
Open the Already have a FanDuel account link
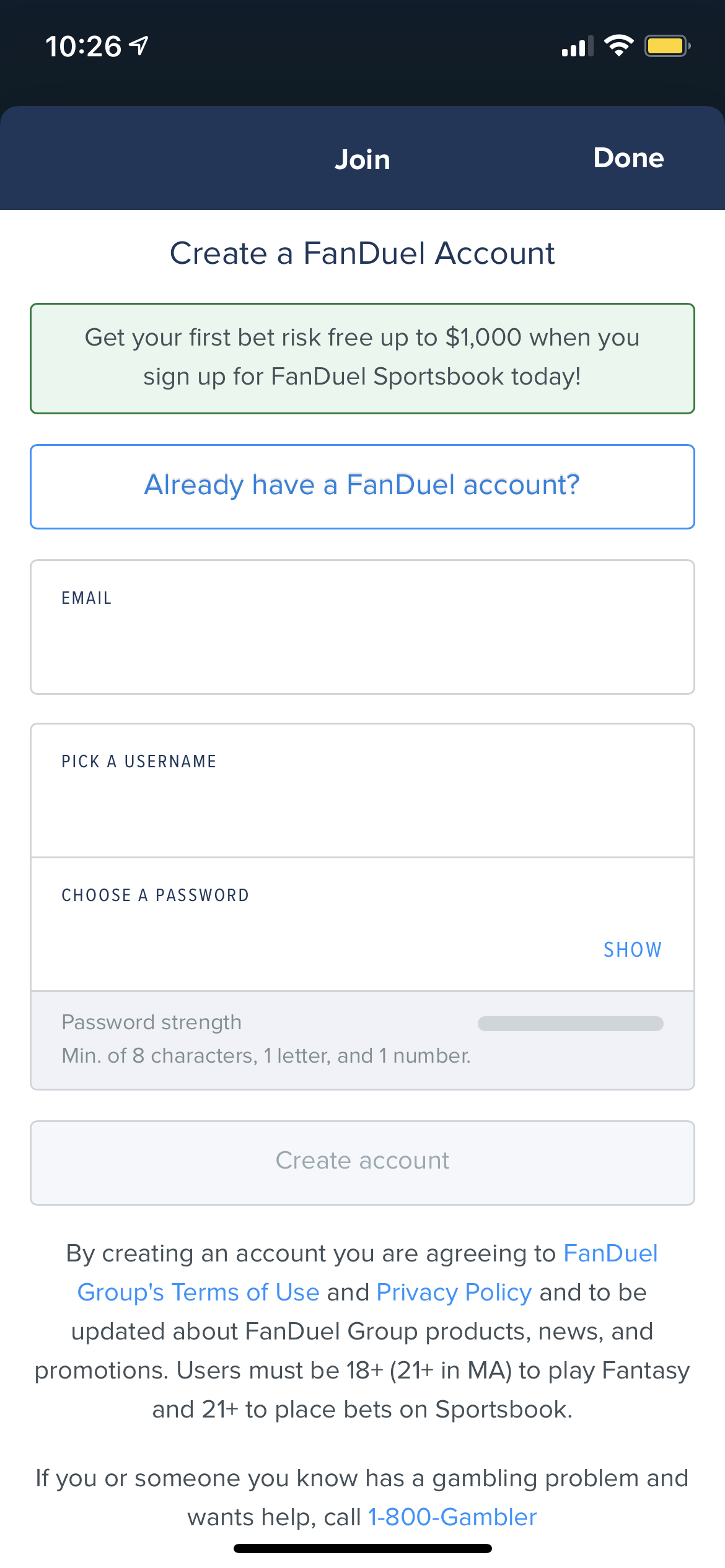pyautogui.click(x=362, y=486)
